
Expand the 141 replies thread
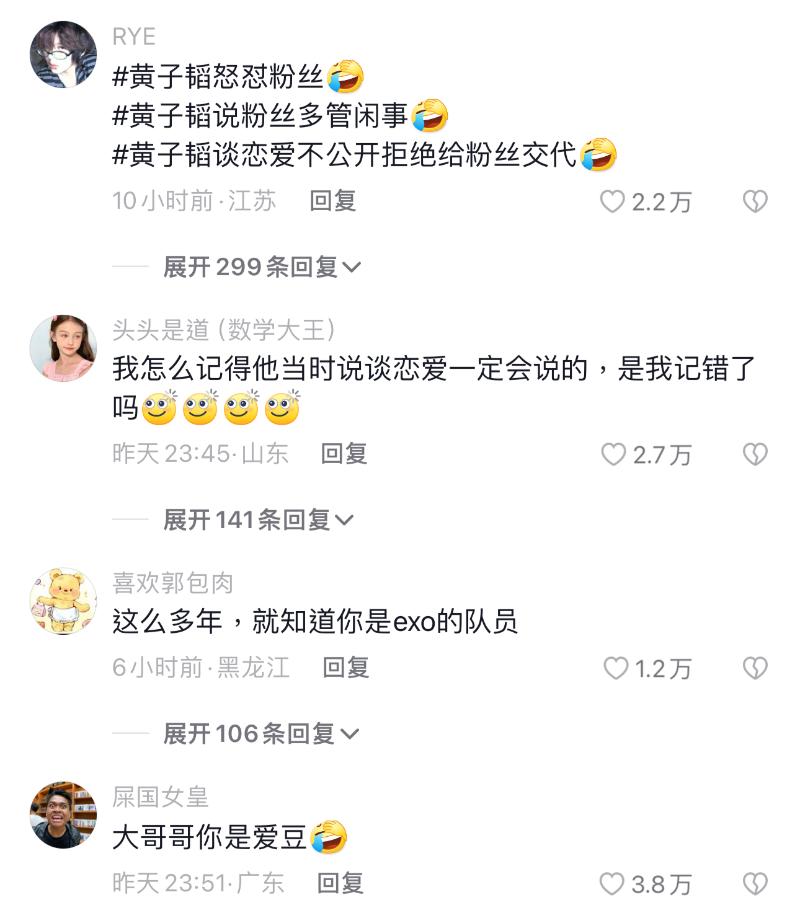(x=259, y=520)
